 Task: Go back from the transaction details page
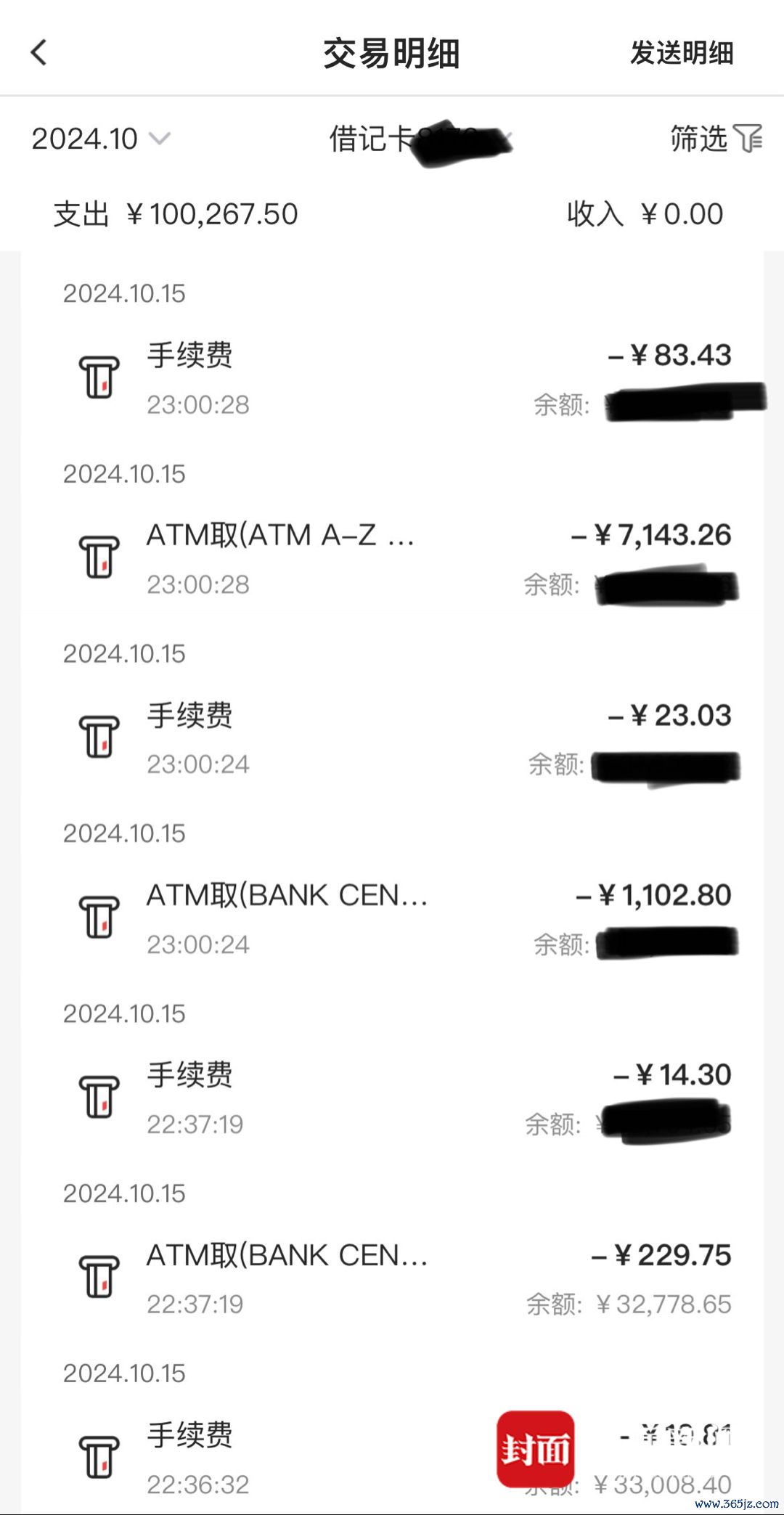[39, 52]
